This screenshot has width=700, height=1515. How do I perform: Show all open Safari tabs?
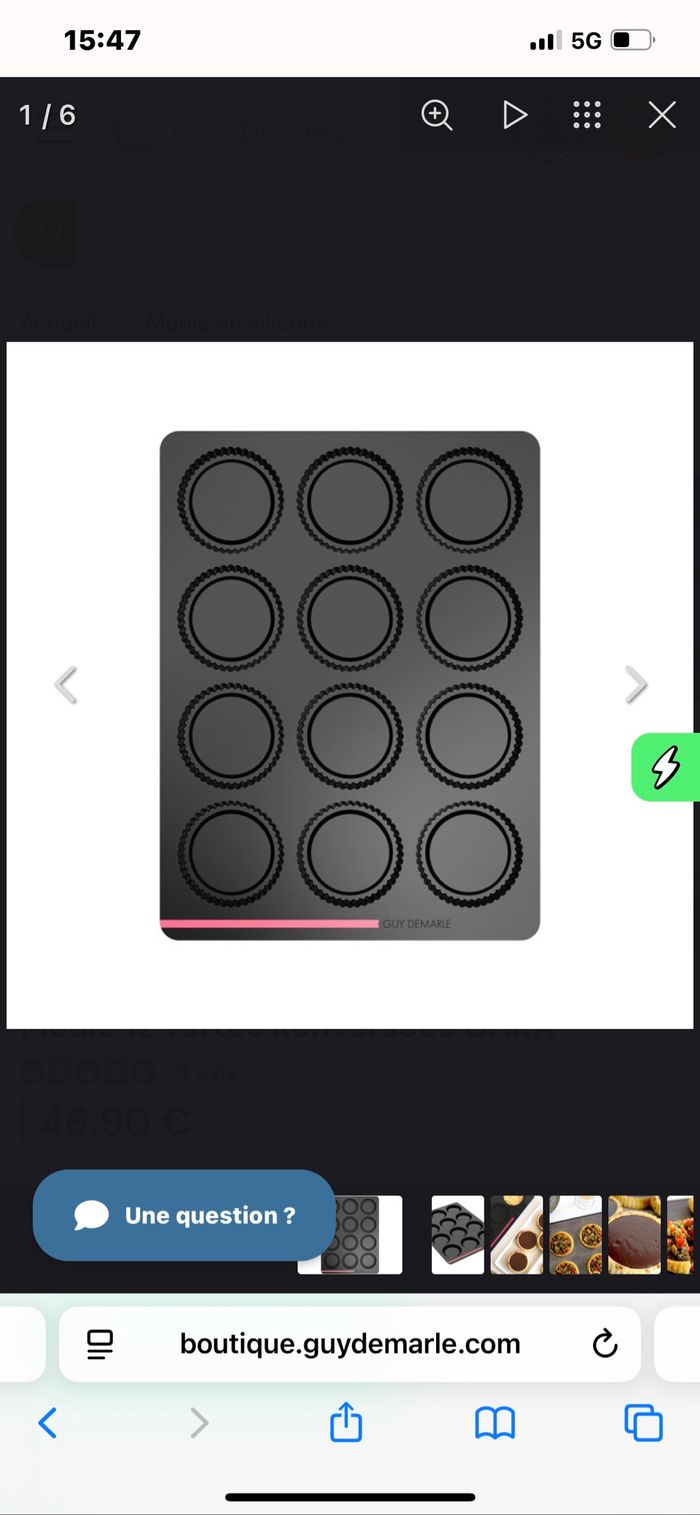tap(643, 1422)
